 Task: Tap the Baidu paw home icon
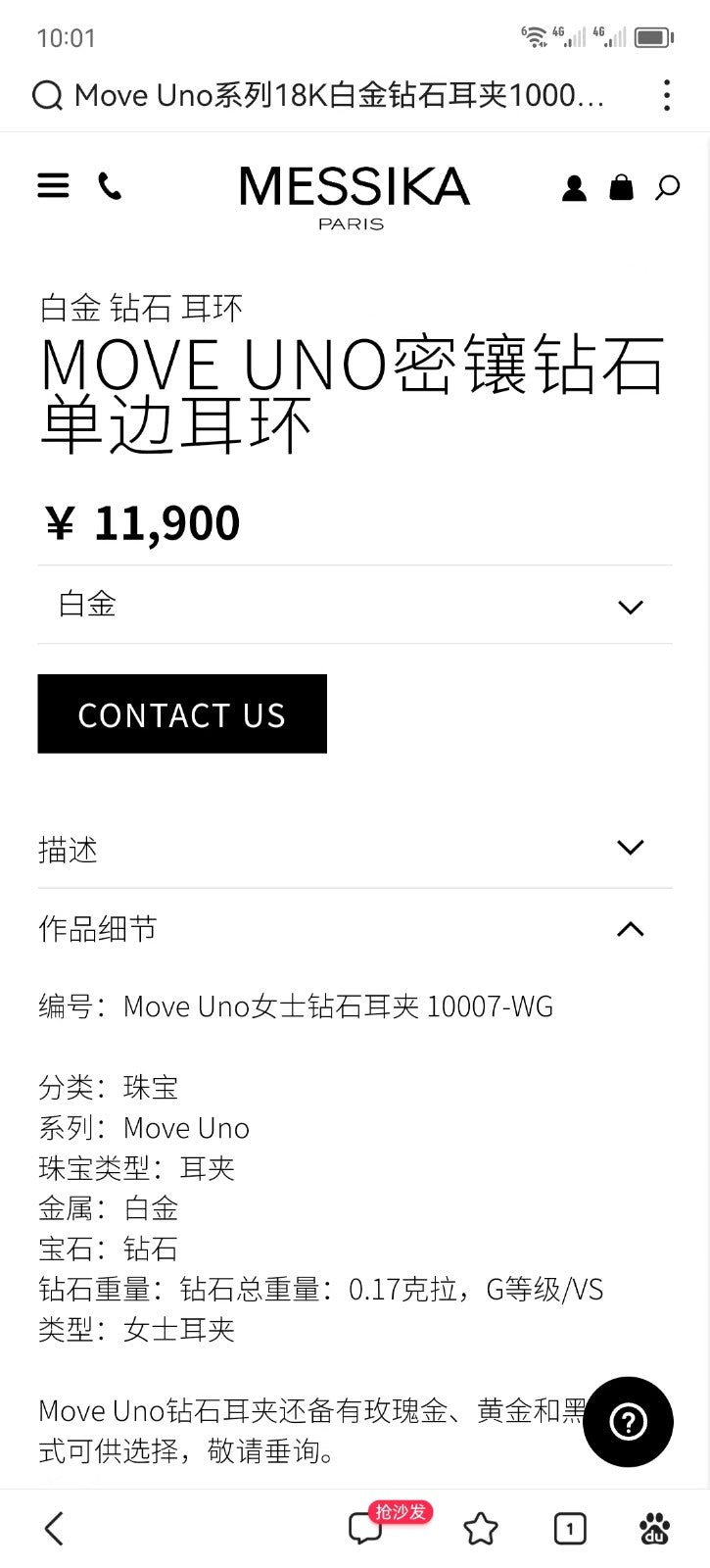(x=654, y=1529)
